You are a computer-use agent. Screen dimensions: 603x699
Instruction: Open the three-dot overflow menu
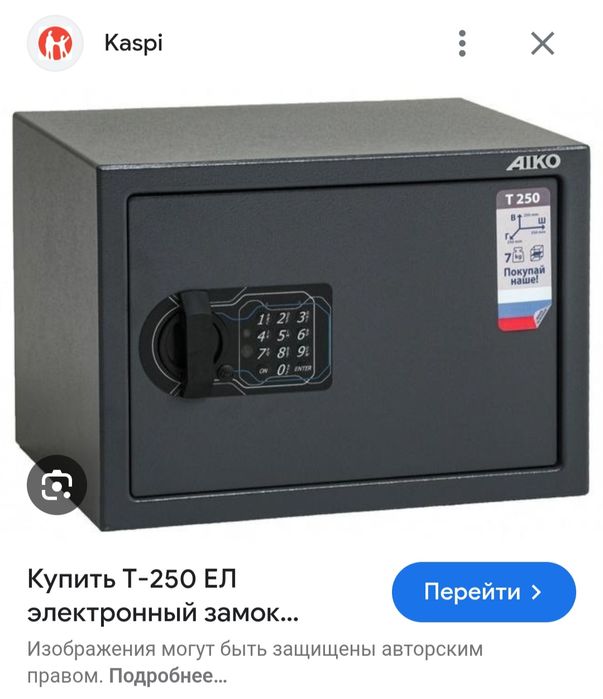click(x=462, y=43)
